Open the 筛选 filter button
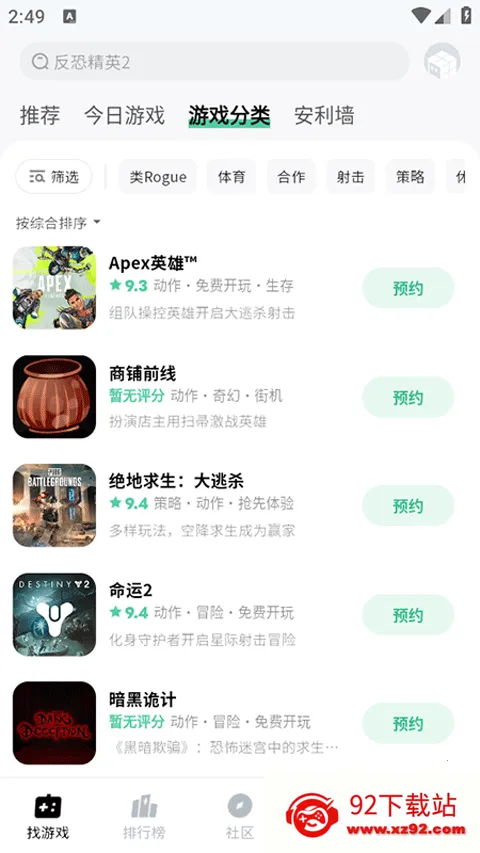The width and height of the screenshot is (480, 853). (54, 176)
